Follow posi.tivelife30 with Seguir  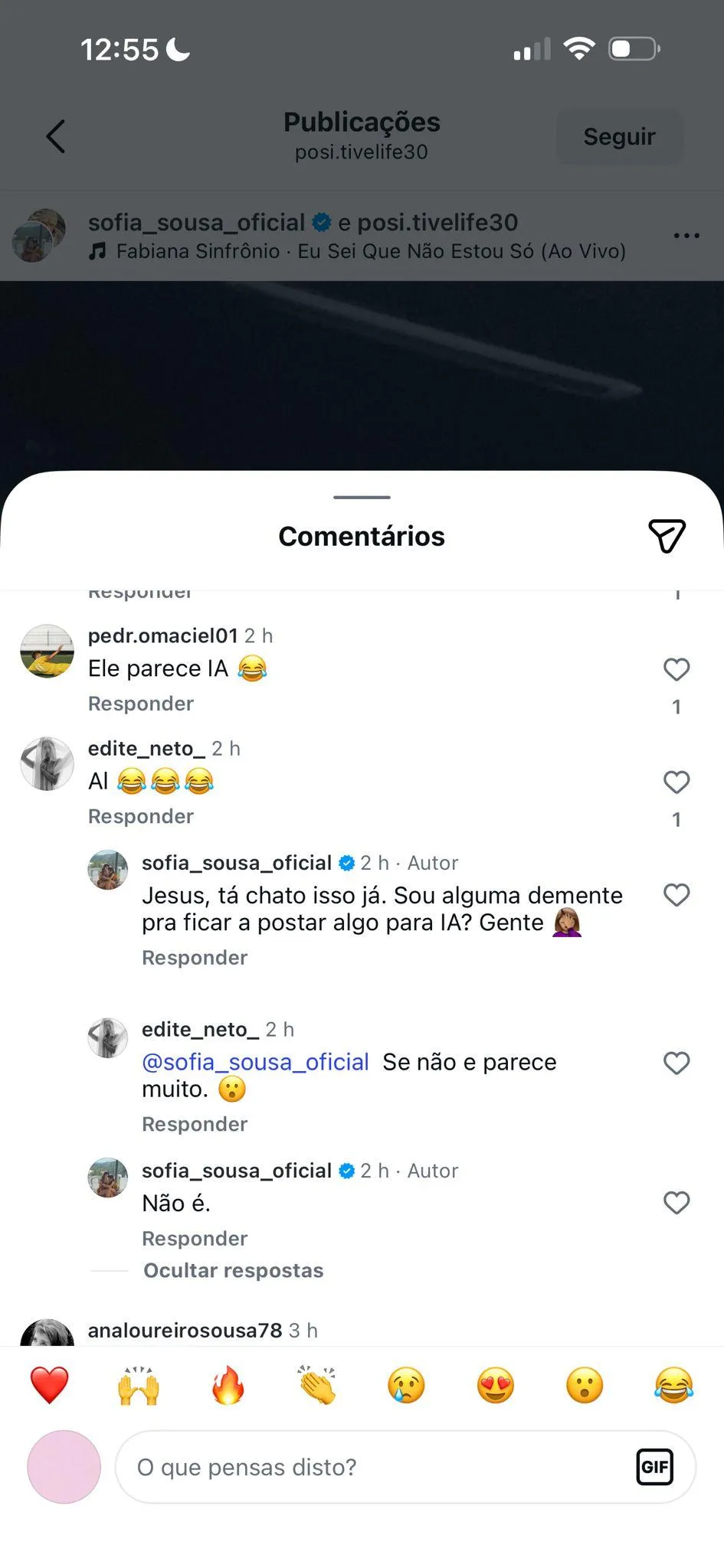pyautogui.click(x=619, y=136)
